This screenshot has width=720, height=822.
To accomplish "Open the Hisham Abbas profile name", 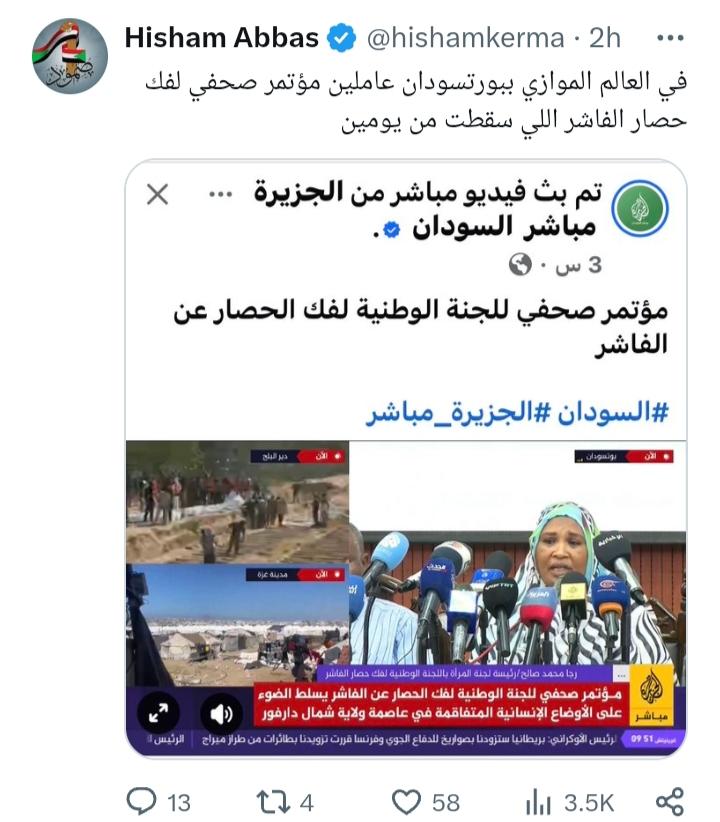I will [221, 38].
